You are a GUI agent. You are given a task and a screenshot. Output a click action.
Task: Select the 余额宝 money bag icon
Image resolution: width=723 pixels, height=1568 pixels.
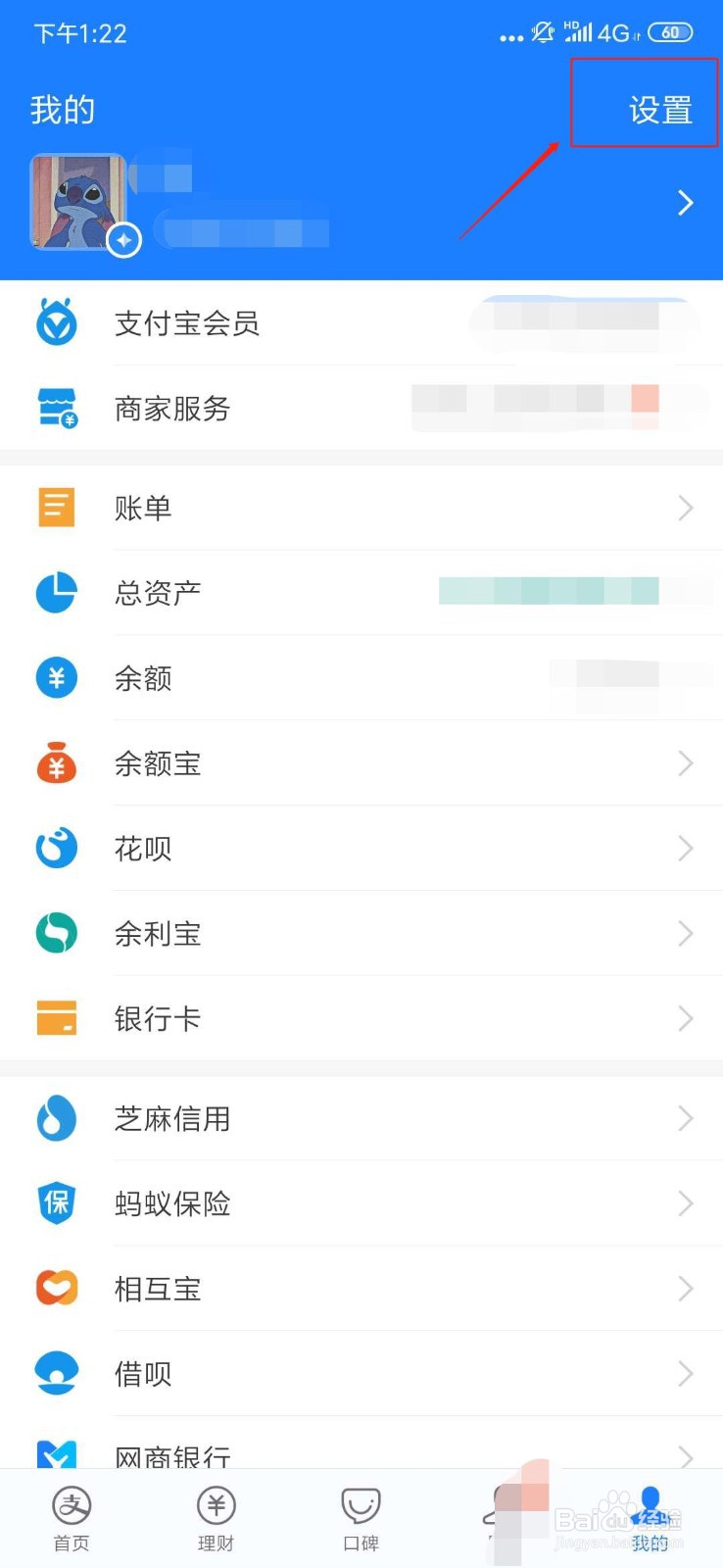coord(56,763)
